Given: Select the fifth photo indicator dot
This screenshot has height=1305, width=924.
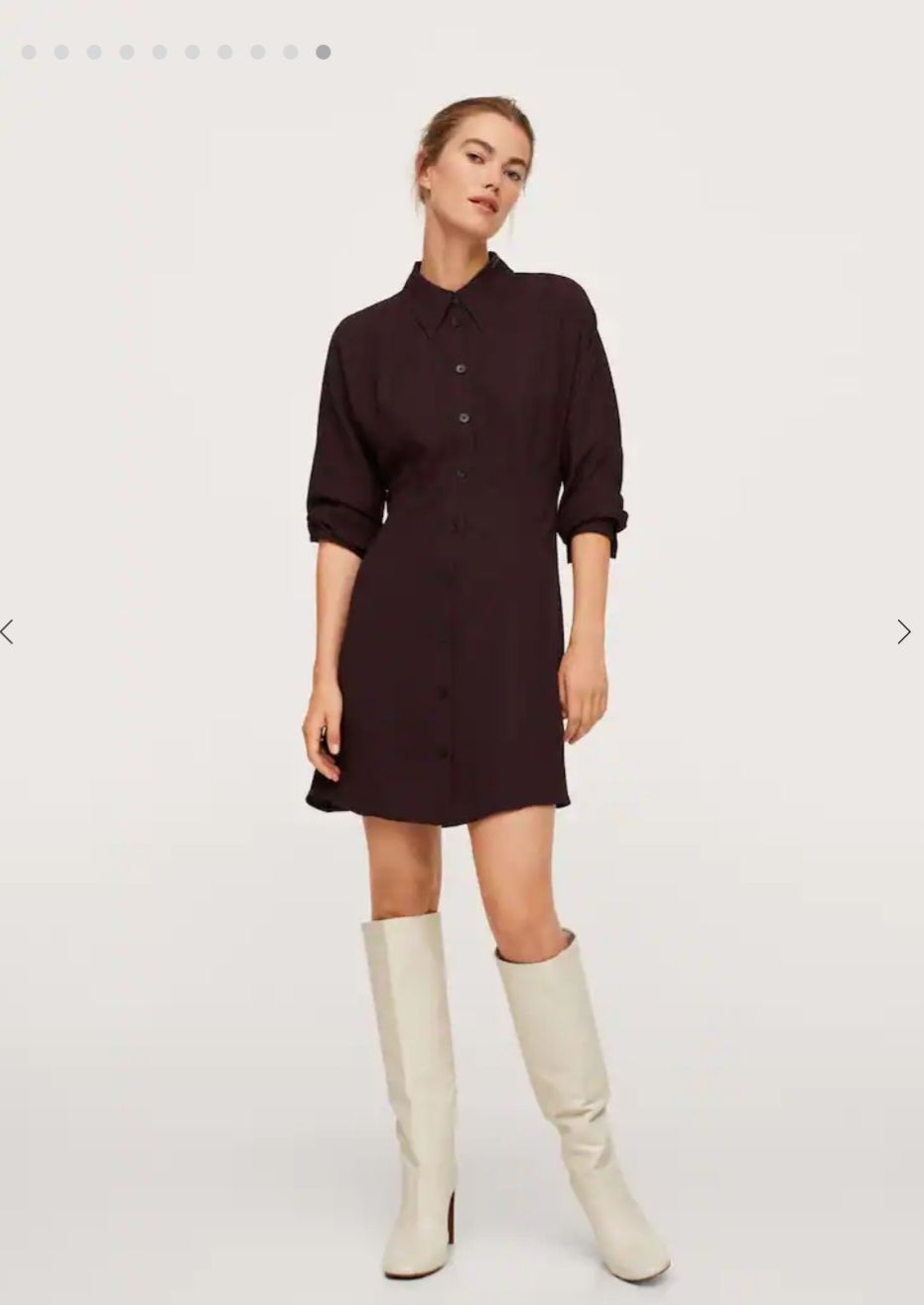Looking at the screenshot, I should (160, 52).
